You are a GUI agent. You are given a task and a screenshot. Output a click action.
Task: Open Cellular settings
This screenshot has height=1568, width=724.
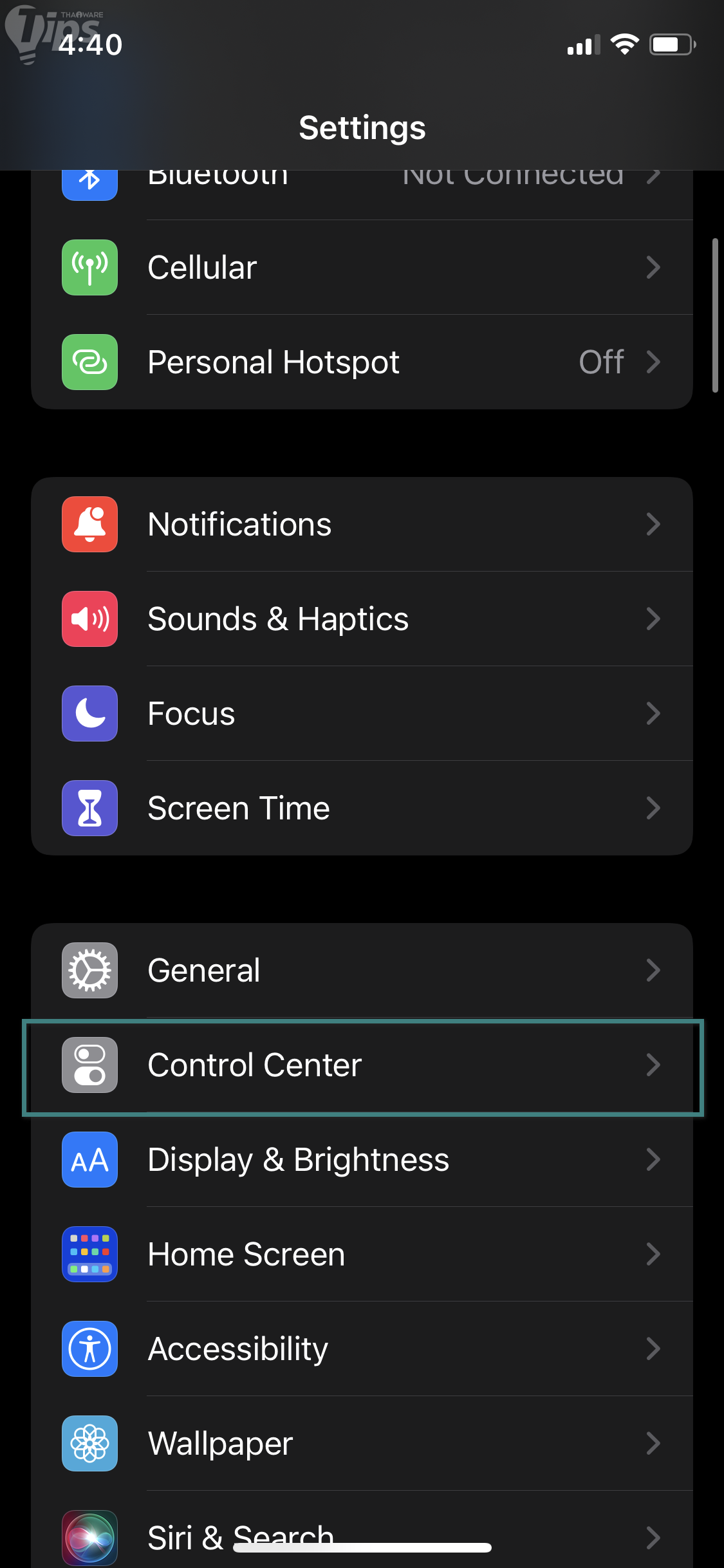coord(362,267)
